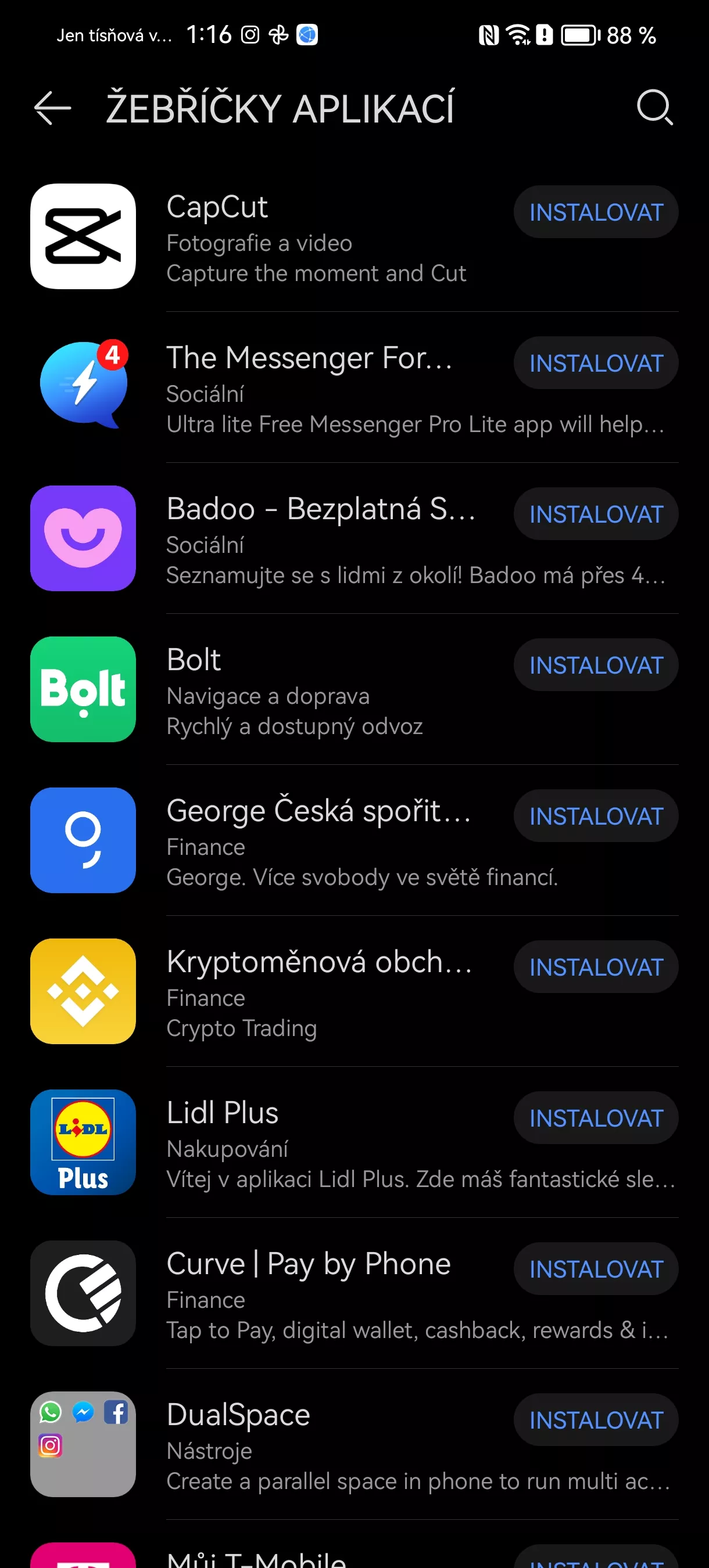The image size is (709, 1568).
Task: Install DualSpace
Action: point(596,1419)
